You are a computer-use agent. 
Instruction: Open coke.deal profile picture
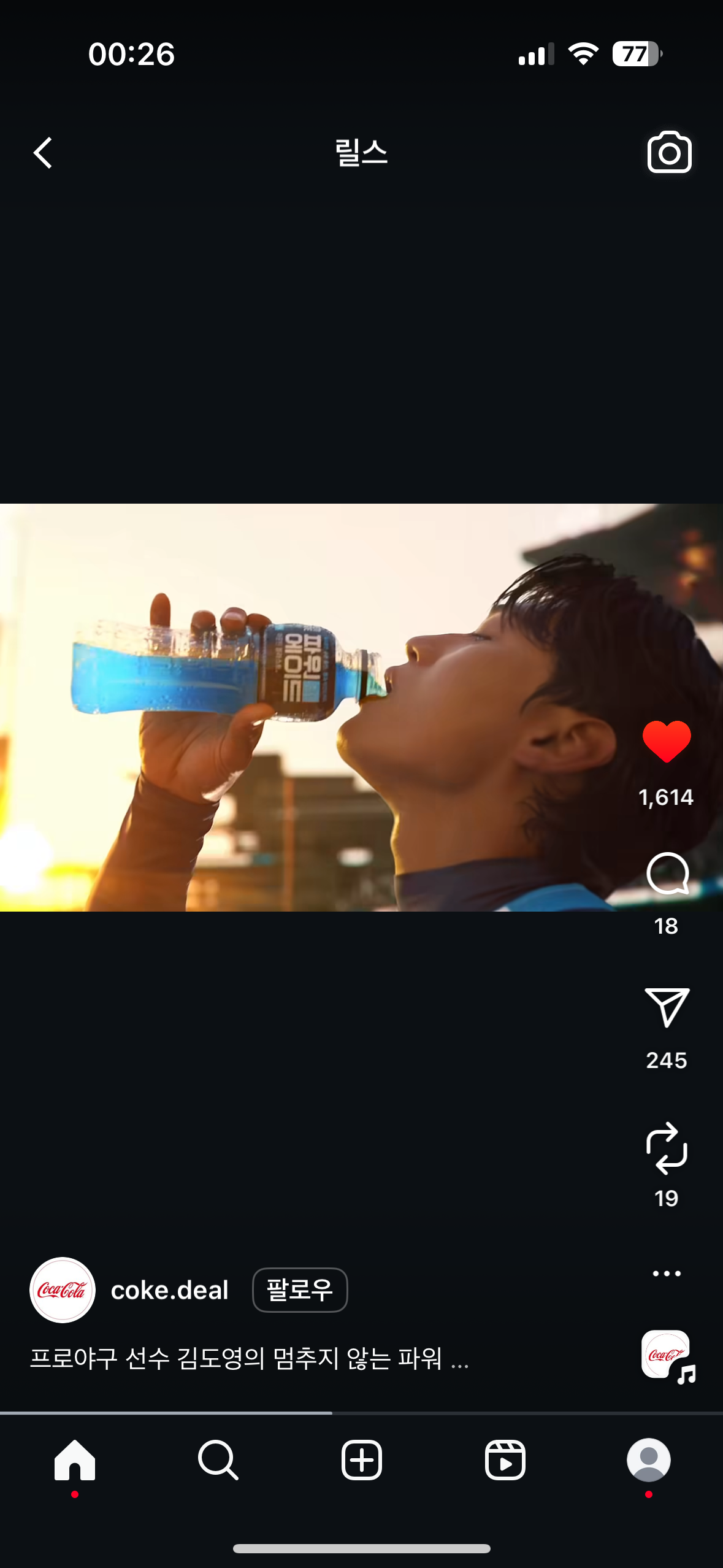[x=63, y=1290]
